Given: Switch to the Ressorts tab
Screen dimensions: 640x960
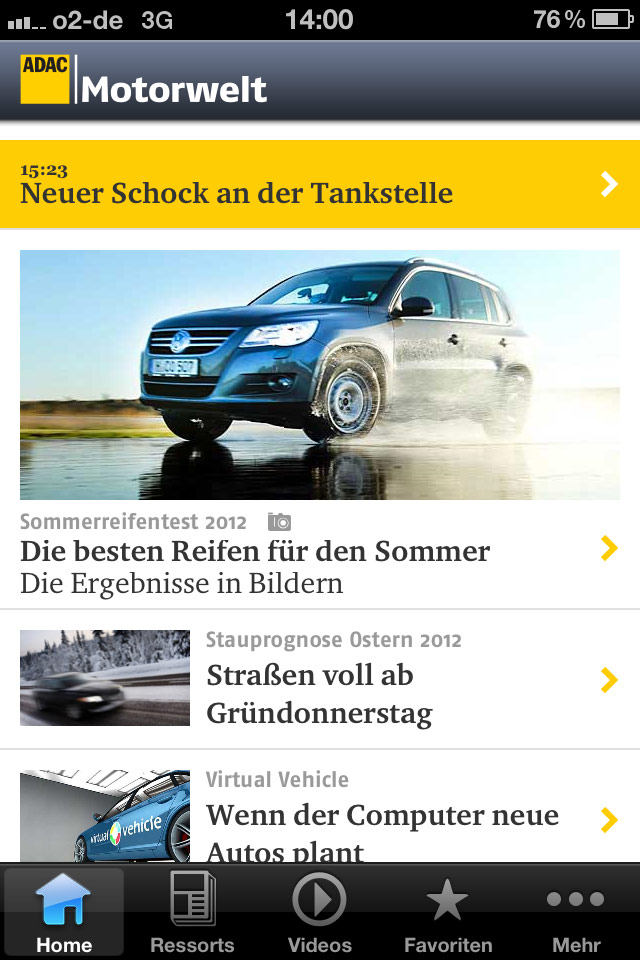Looking at the screenshot, I should point(192,912).
